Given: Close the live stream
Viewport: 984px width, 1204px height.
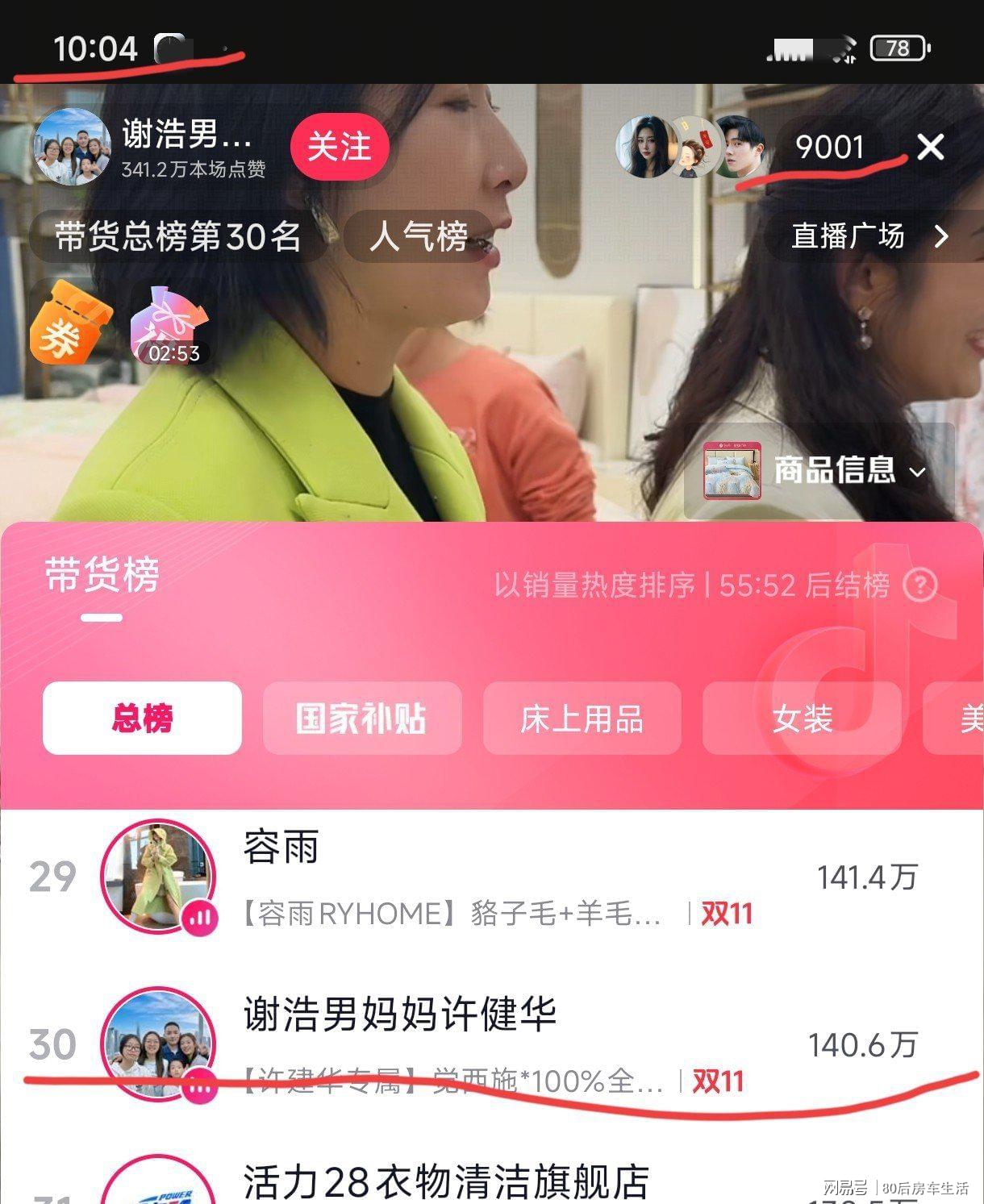Looking at the screenshot, I should (931, 148).
